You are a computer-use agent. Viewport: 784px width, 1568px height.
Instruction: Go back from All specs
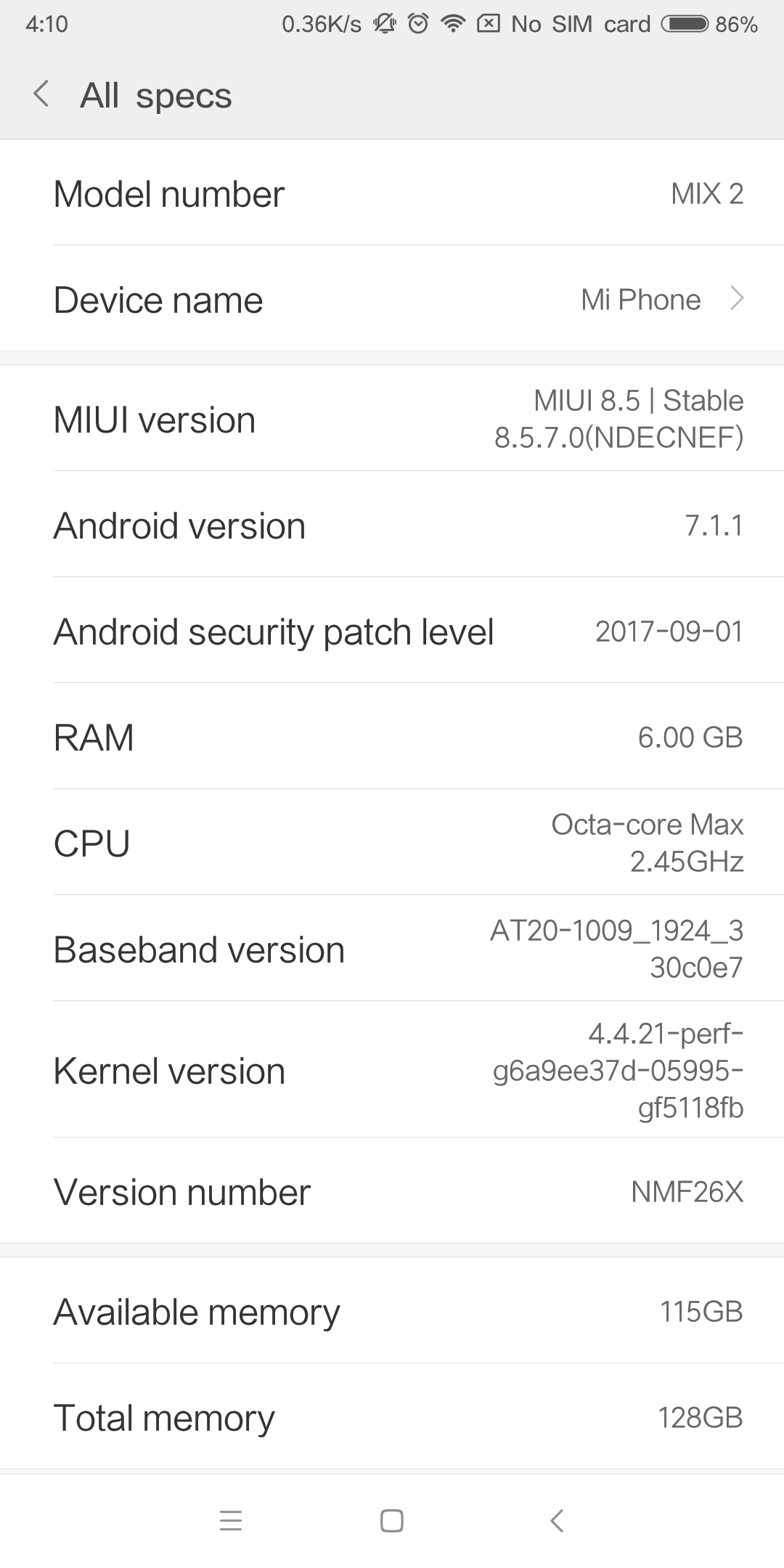pos(41,94)
